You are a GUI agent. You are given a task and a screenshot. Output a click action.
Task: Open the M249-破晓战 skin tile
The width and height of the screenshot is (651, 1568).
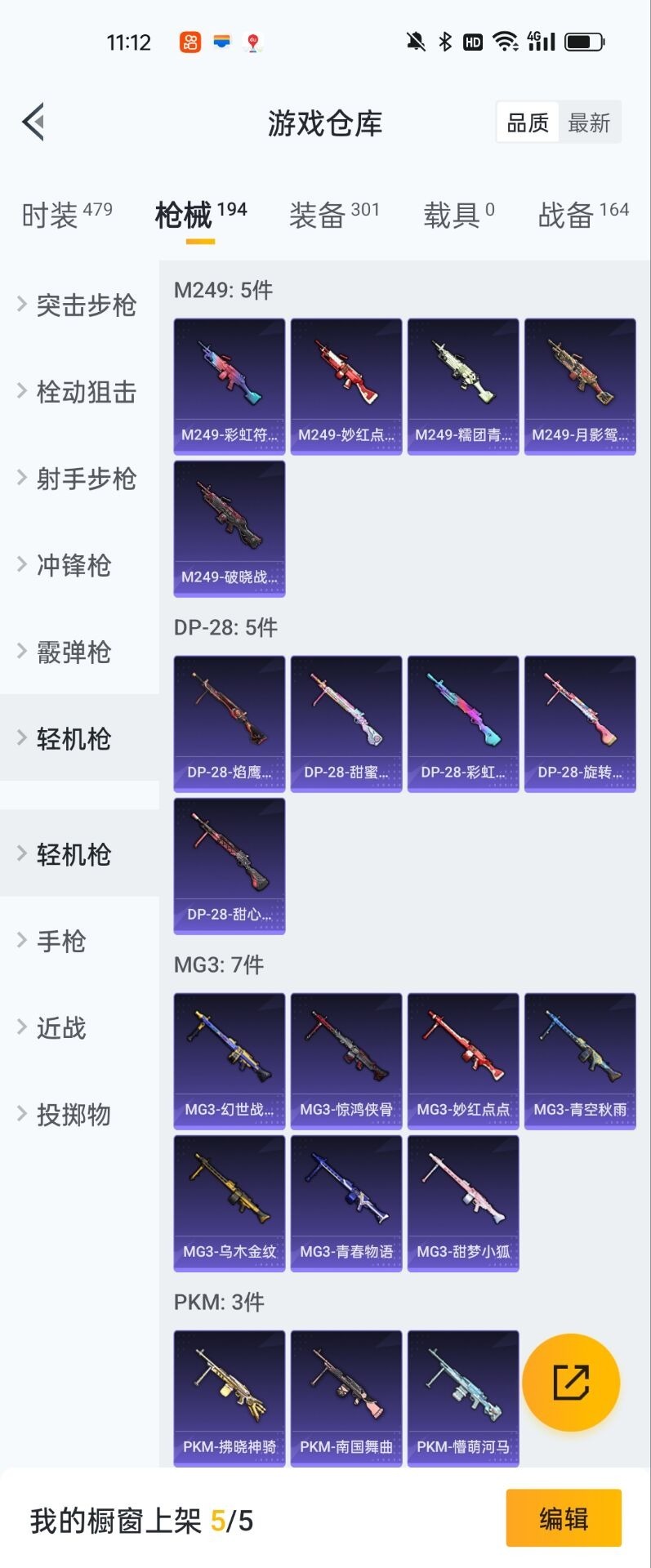click(230, 528)
